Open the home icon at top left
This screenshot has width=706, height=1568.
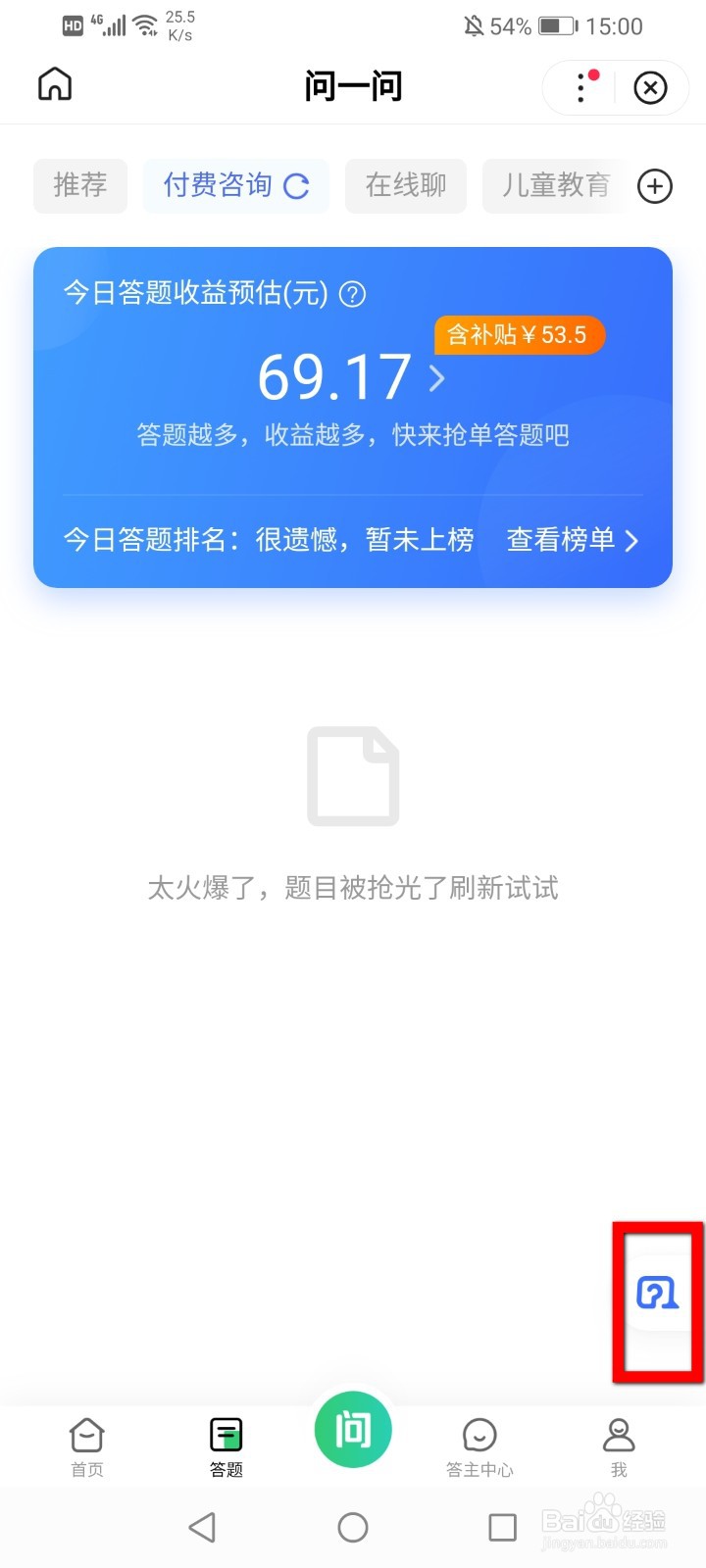coord(54,85)
